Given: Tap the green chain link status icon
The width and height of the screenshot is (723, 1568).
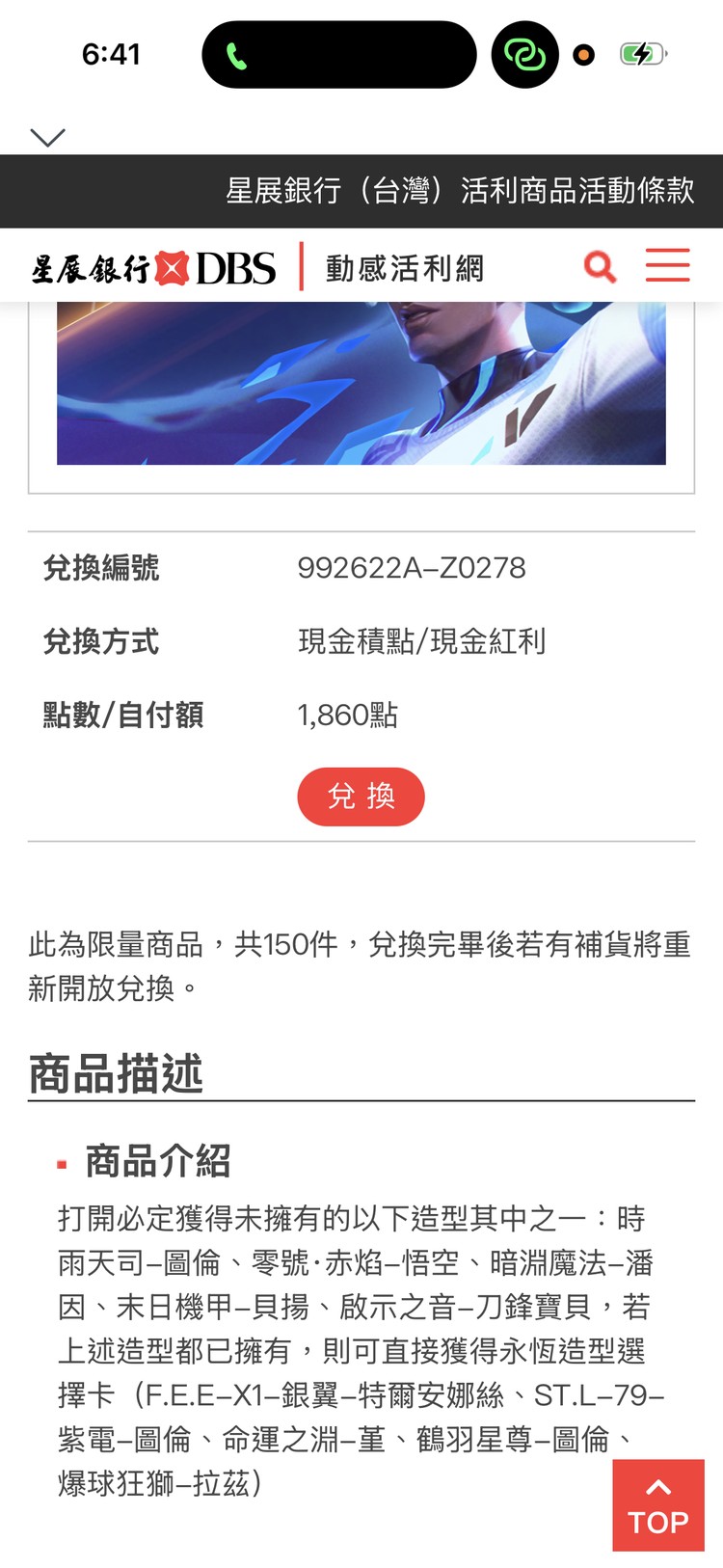Looking at the screenshot, I should [523, 55].
